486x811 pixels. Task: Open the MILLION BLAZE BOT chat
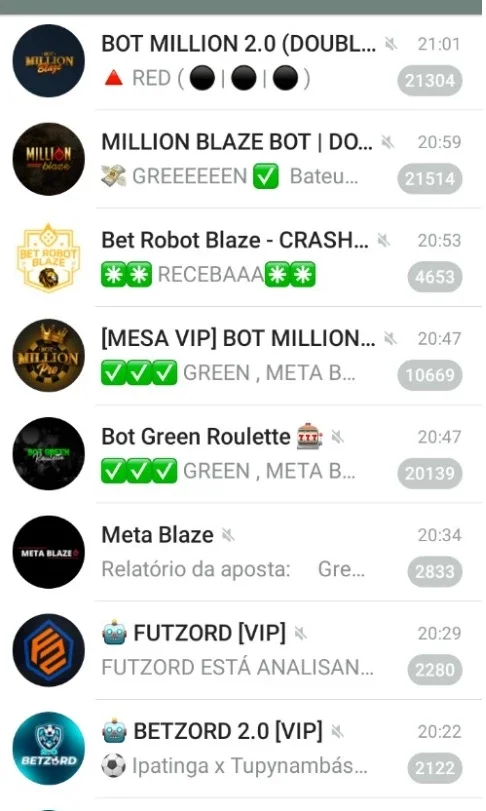click(241, 159)
